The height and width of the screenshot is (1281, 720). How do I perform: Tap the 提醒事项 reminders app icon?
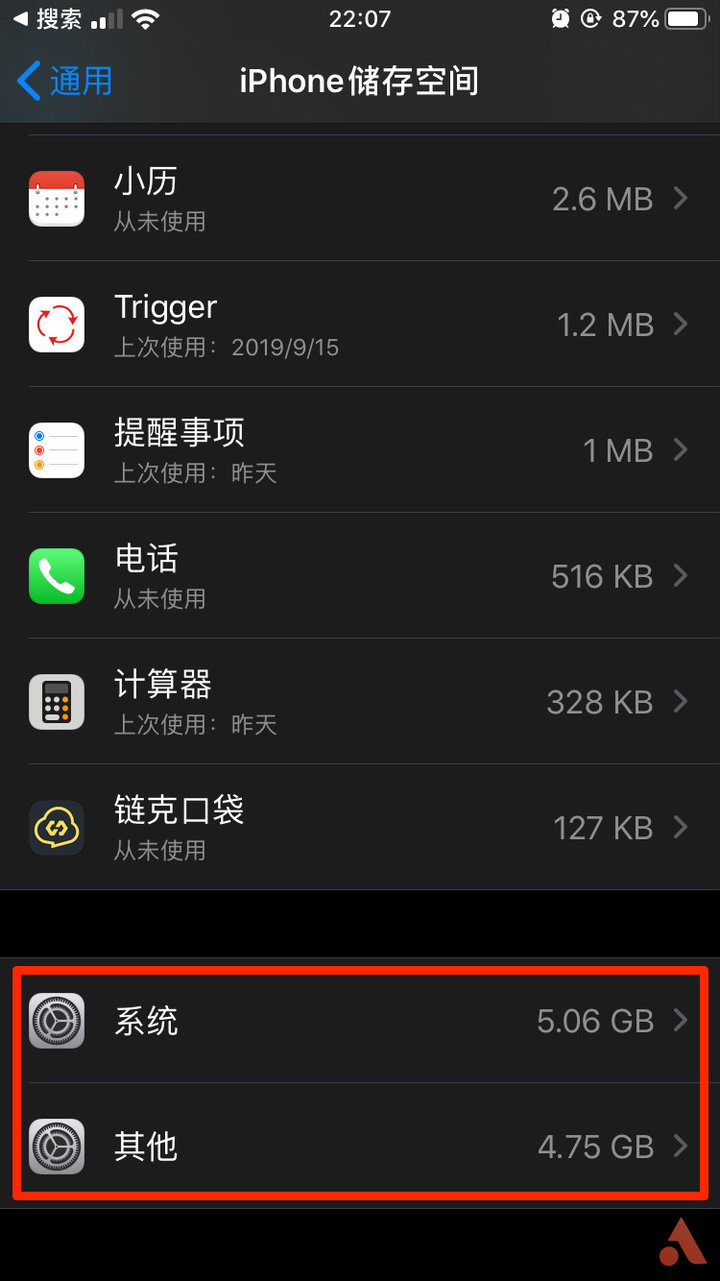coord(56,450)
